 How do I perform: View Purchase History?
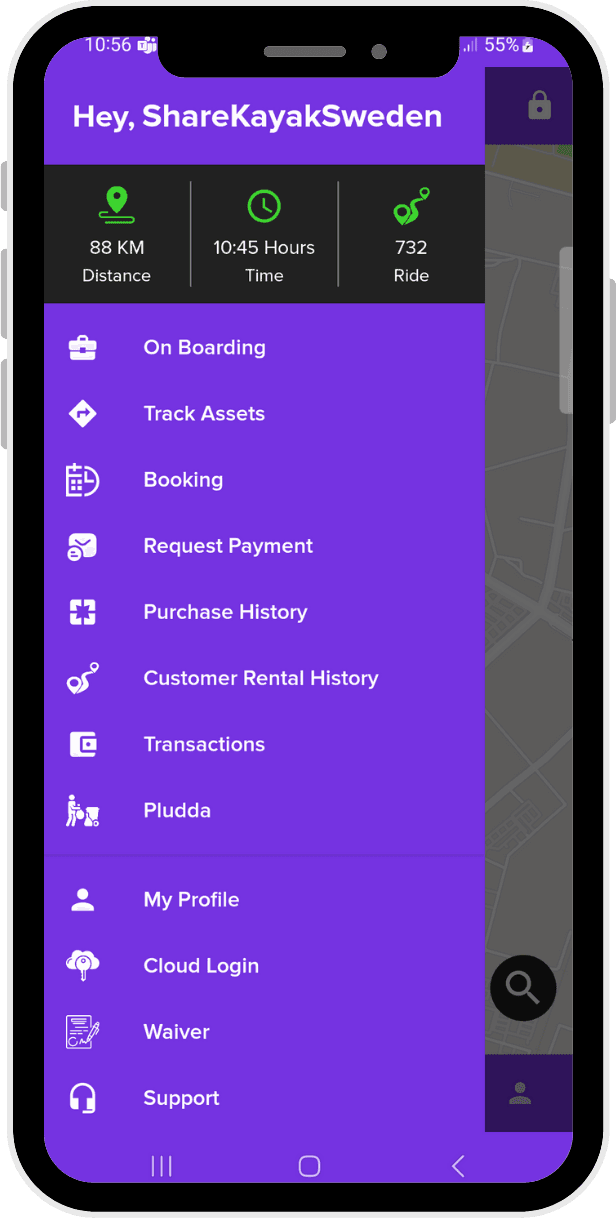[225, 612]
